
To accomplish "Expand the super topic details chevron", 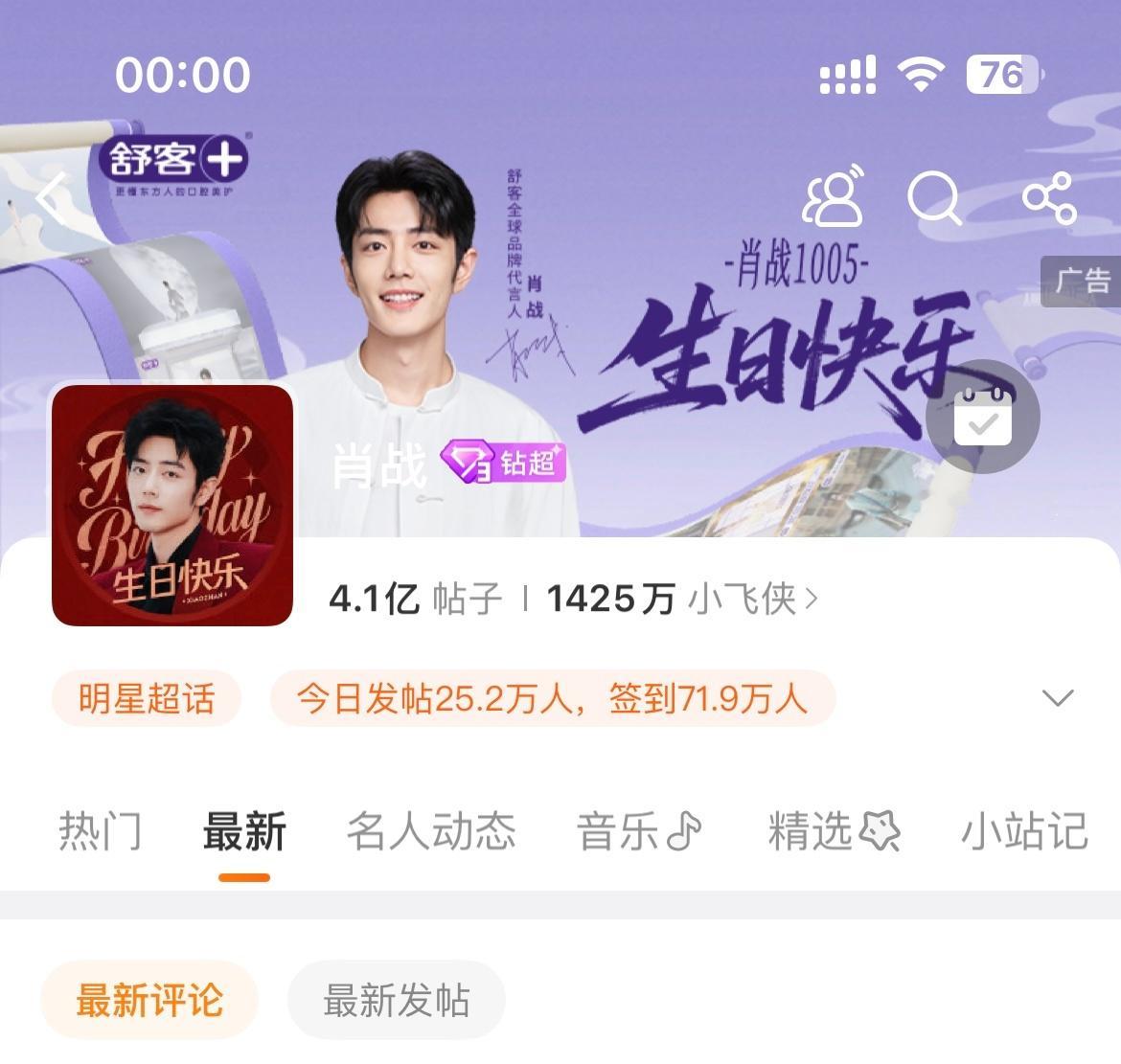I will coord(1057,697).
